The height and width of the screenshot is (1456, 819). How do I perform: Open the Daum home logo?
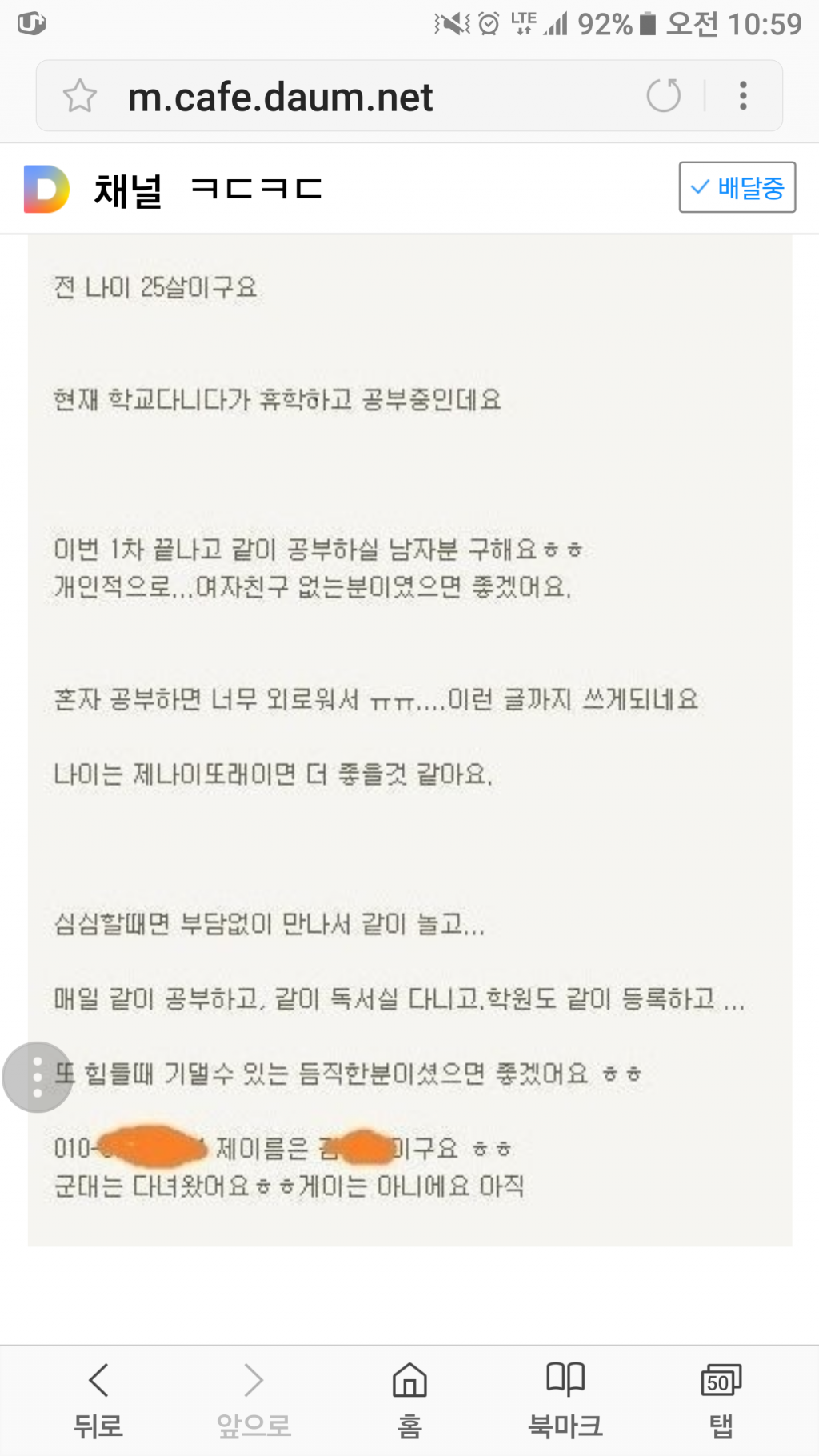coord(46,189)
